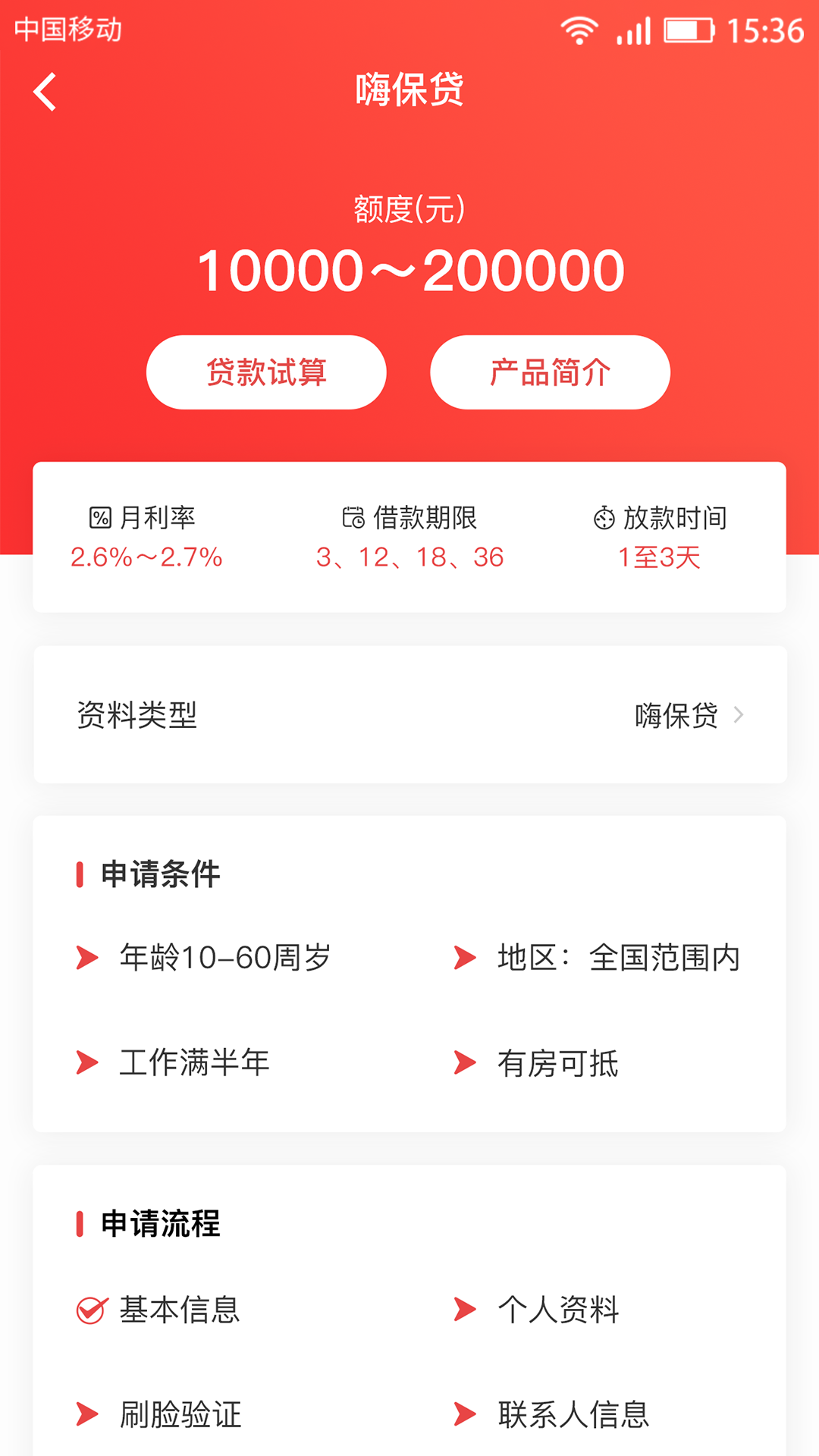Image resolution: width=819 pixels, height=1456 pixels.
Task: Select the 申请条件 section header
Action: [158, 874]
